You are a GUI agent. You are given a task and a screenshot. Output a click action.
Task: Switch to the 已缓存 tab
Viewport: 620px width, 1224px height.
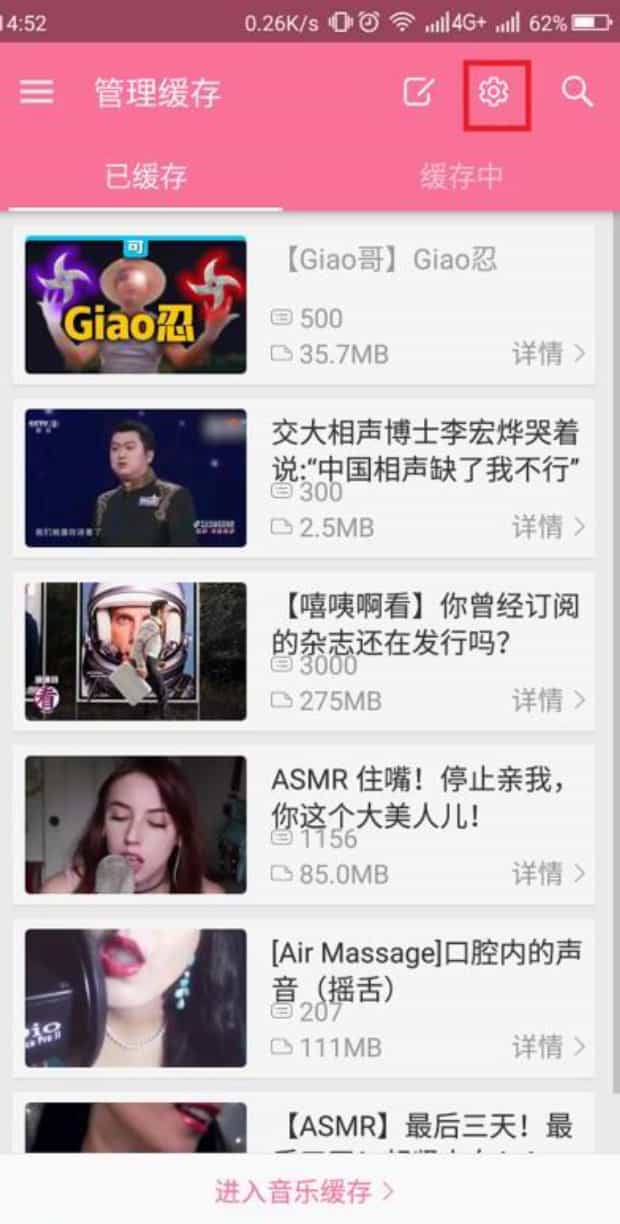pos(146,177)
